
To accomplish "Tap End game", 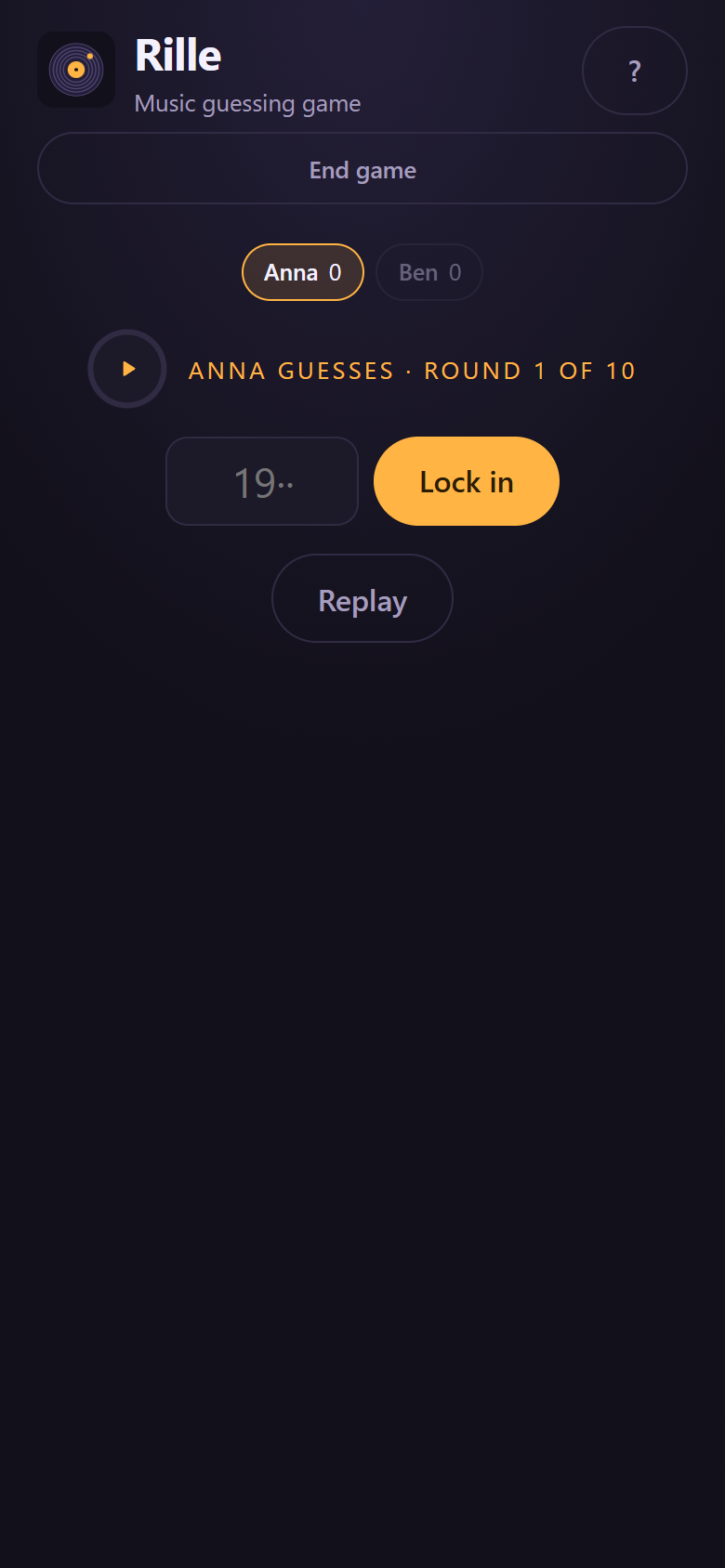I will [362, 168].
